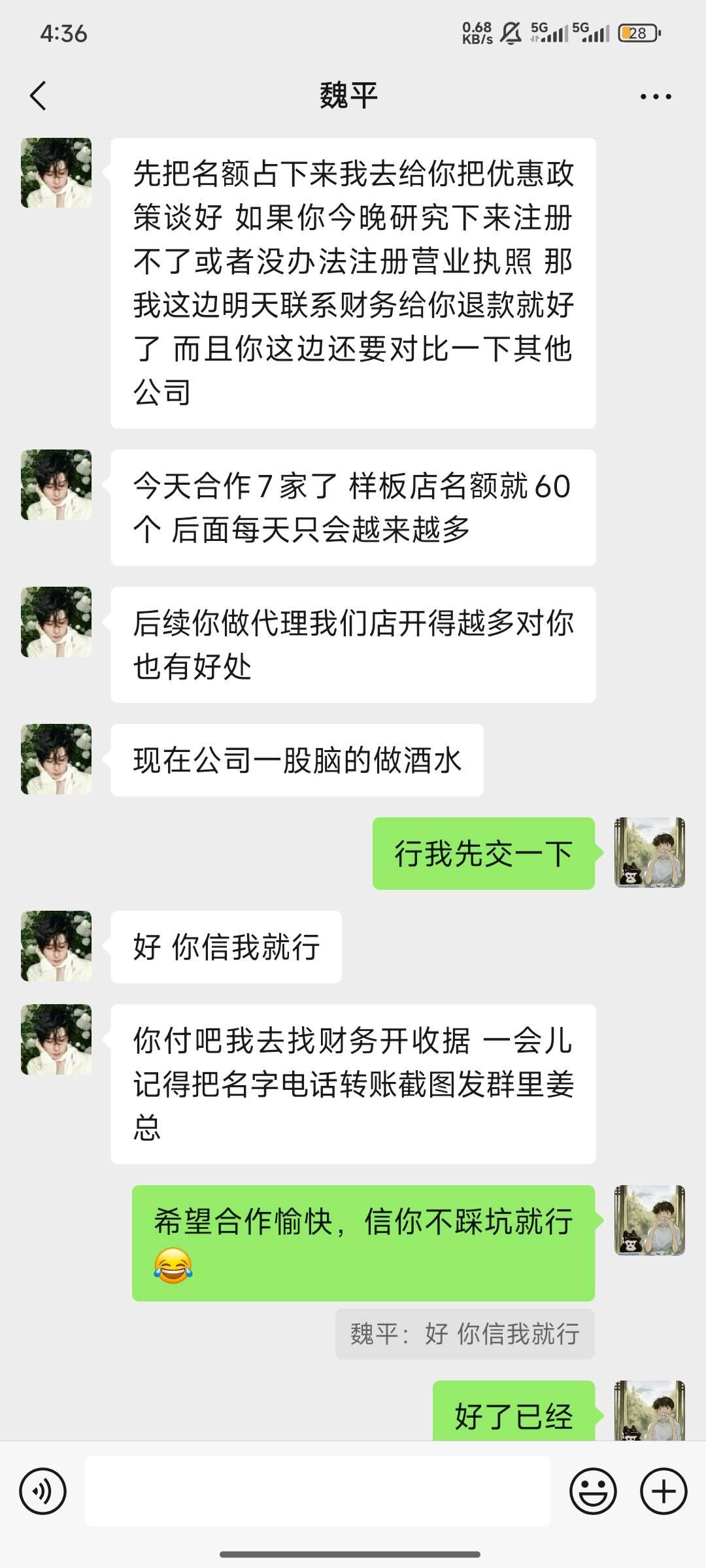Tap the message text input field
This screenshot has width=706, height=1568.
coord(317,1490)
